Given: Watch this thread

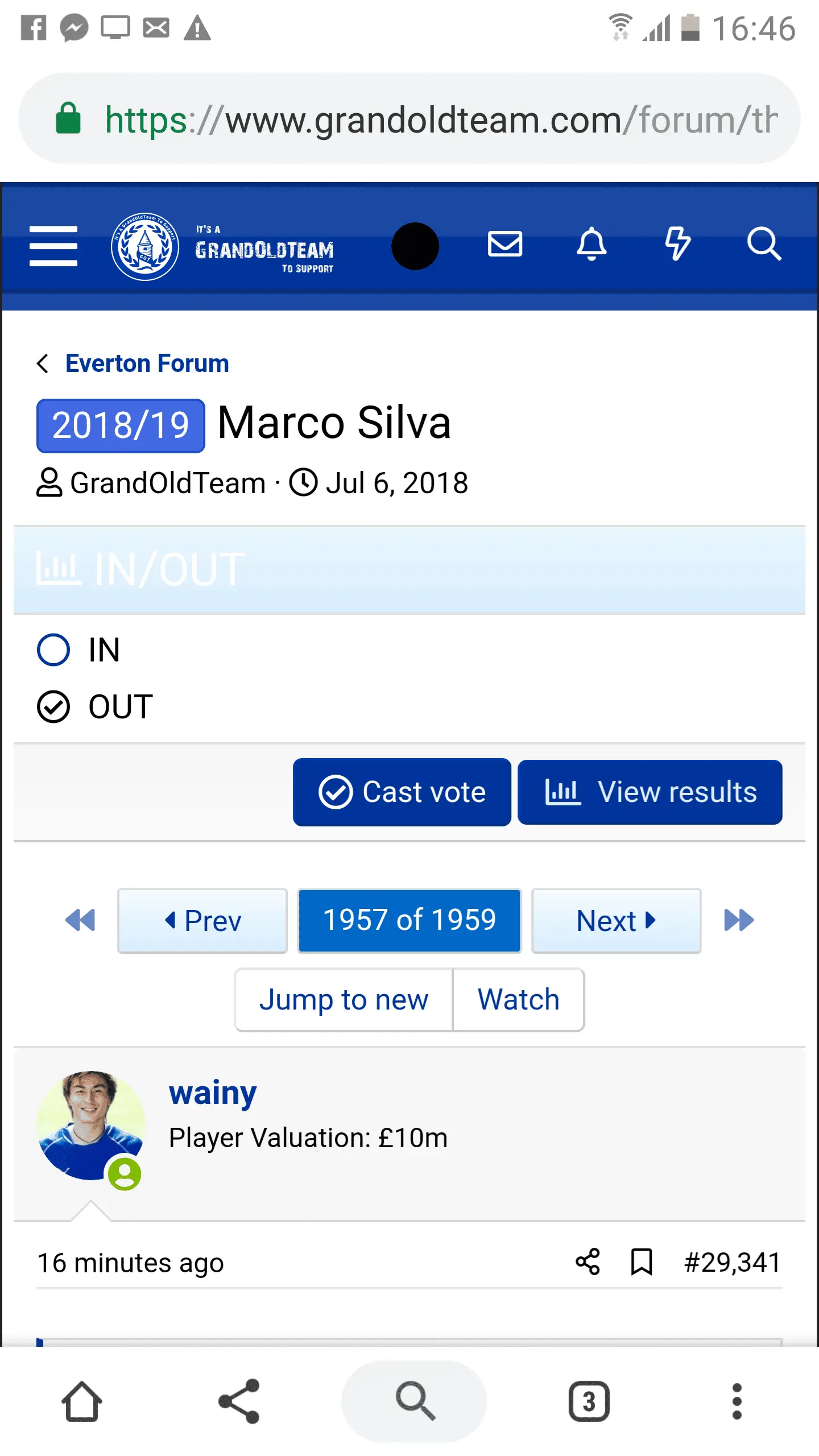Looking at the screenshot, I should (518, 1000).
